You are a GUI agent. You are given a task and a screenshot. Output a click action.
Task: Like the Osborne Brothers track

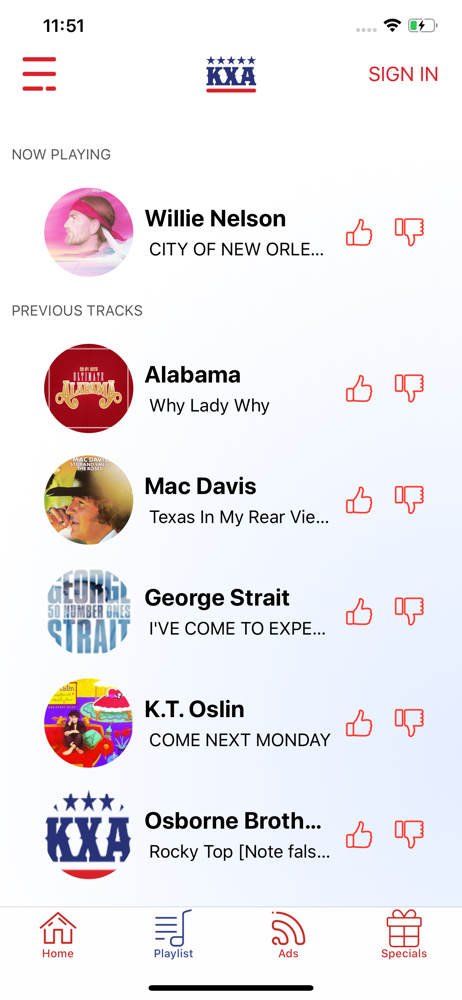tap(359, 835)
